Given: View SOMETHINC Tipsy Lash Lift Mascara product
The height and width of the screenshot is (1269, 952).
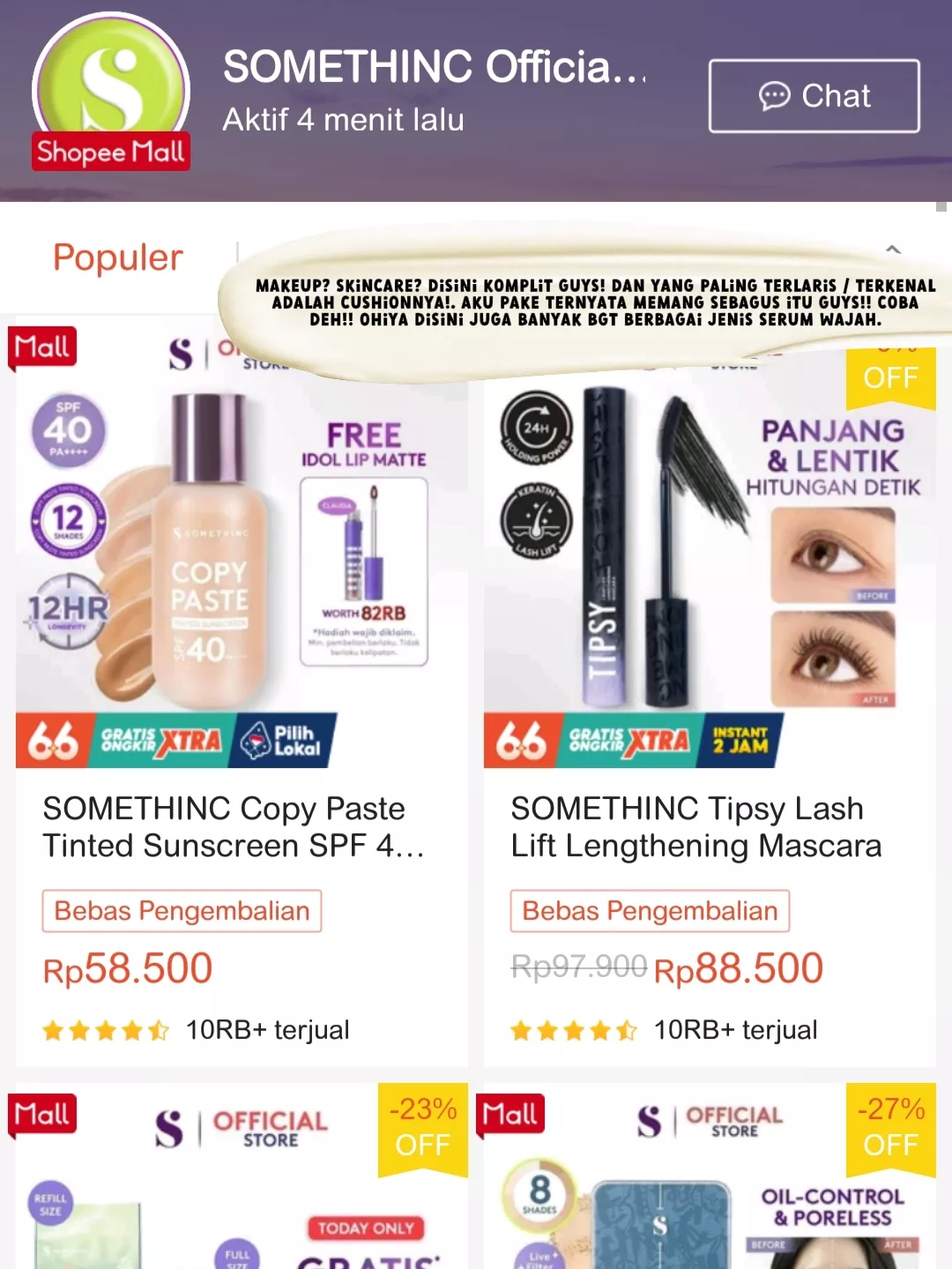Looking at the screenshot, I should coord(695,826).
